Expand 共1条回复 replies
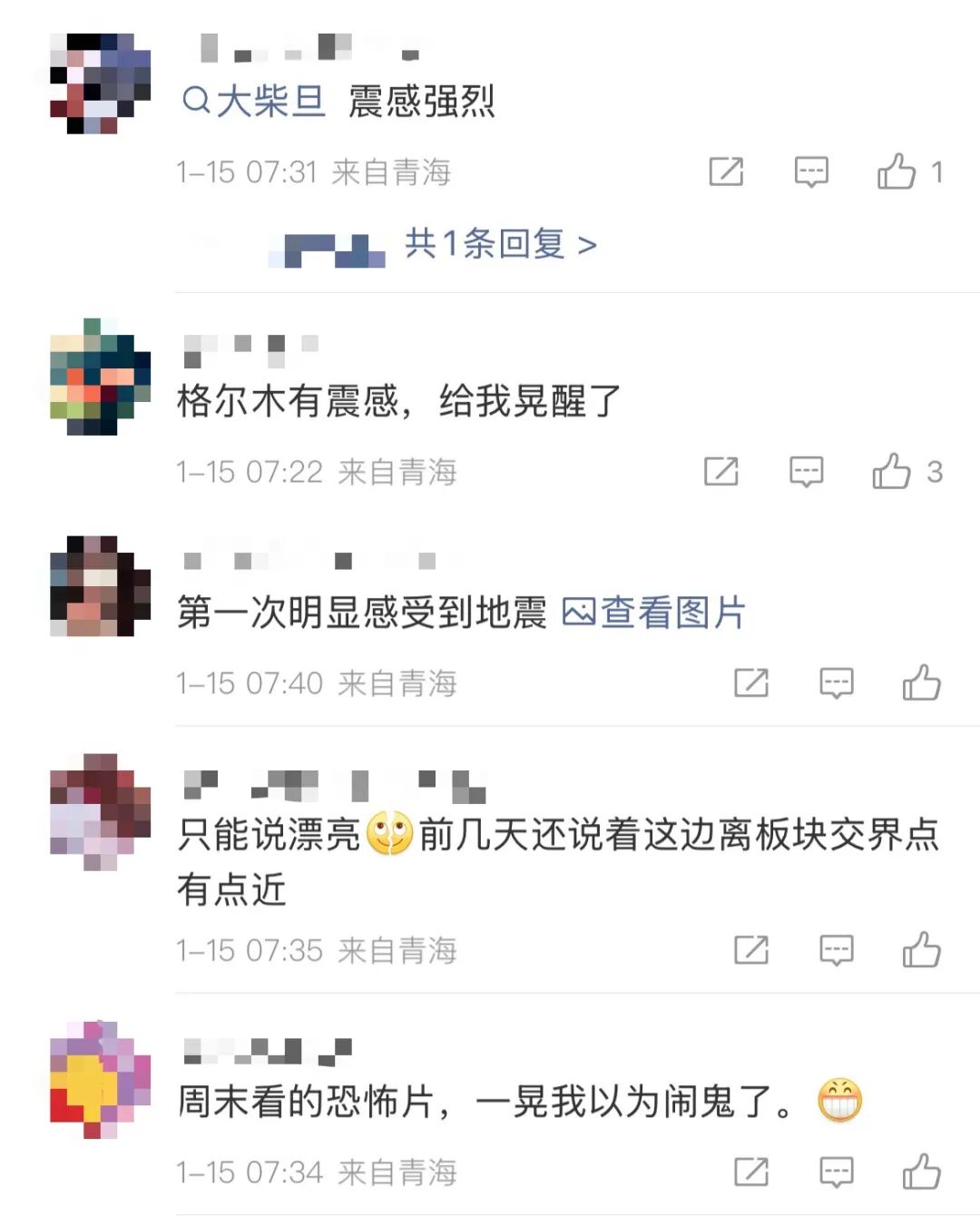Image resolution: width=980 pixels, height=1216 pixels. click(x=500, y=244)
